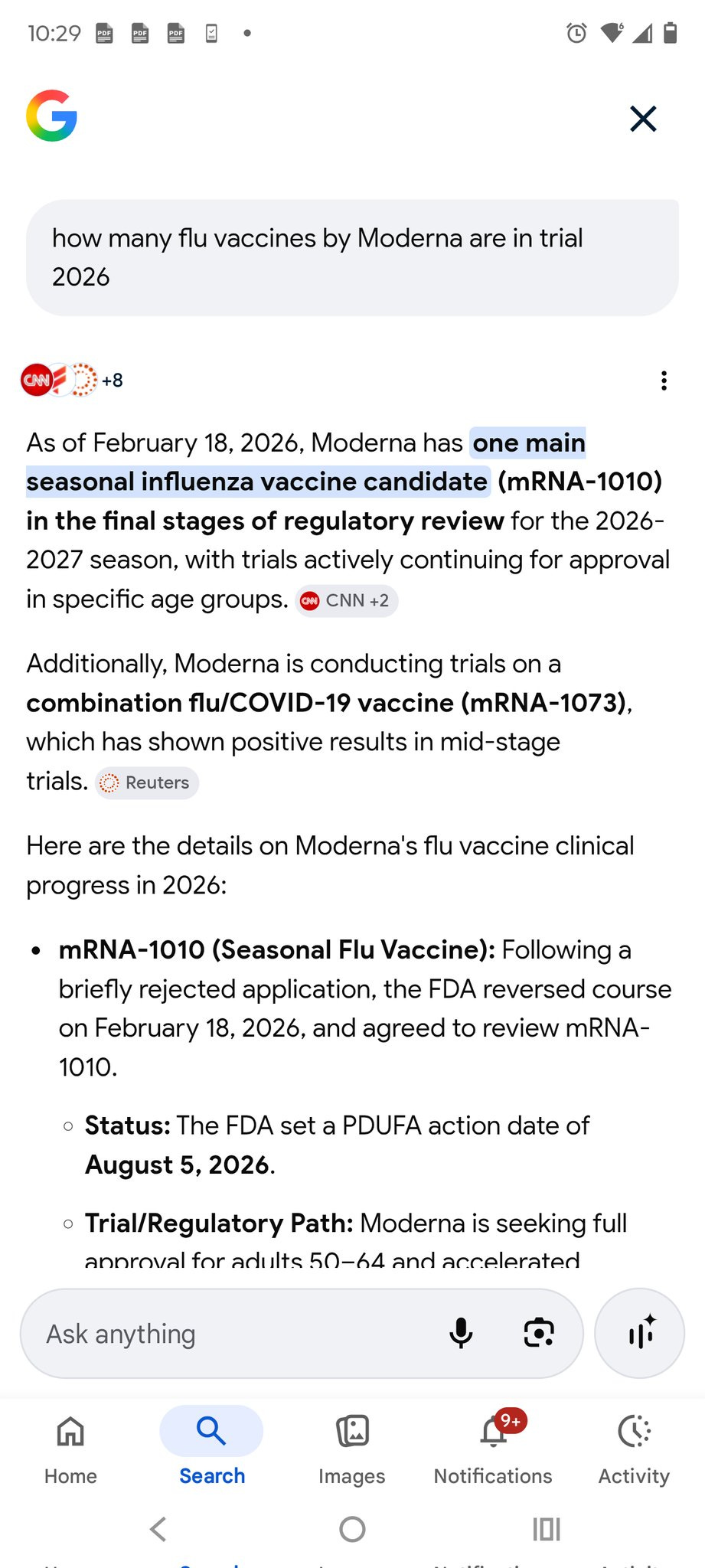Open the Notifications tab
Screen dimensions: 705x1568
click(493, 1447)
